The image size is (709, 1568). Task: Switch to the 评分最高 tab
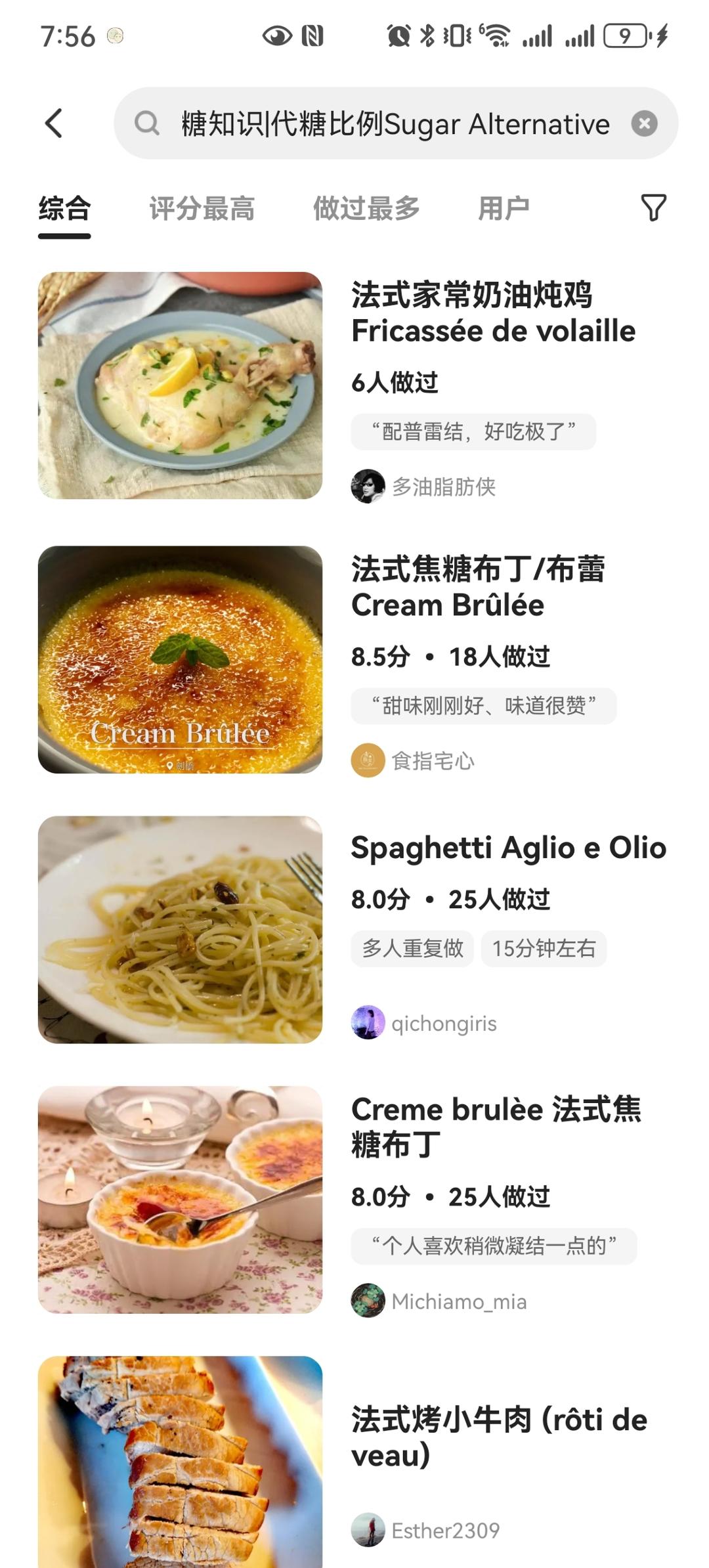[x=202, y=209]
